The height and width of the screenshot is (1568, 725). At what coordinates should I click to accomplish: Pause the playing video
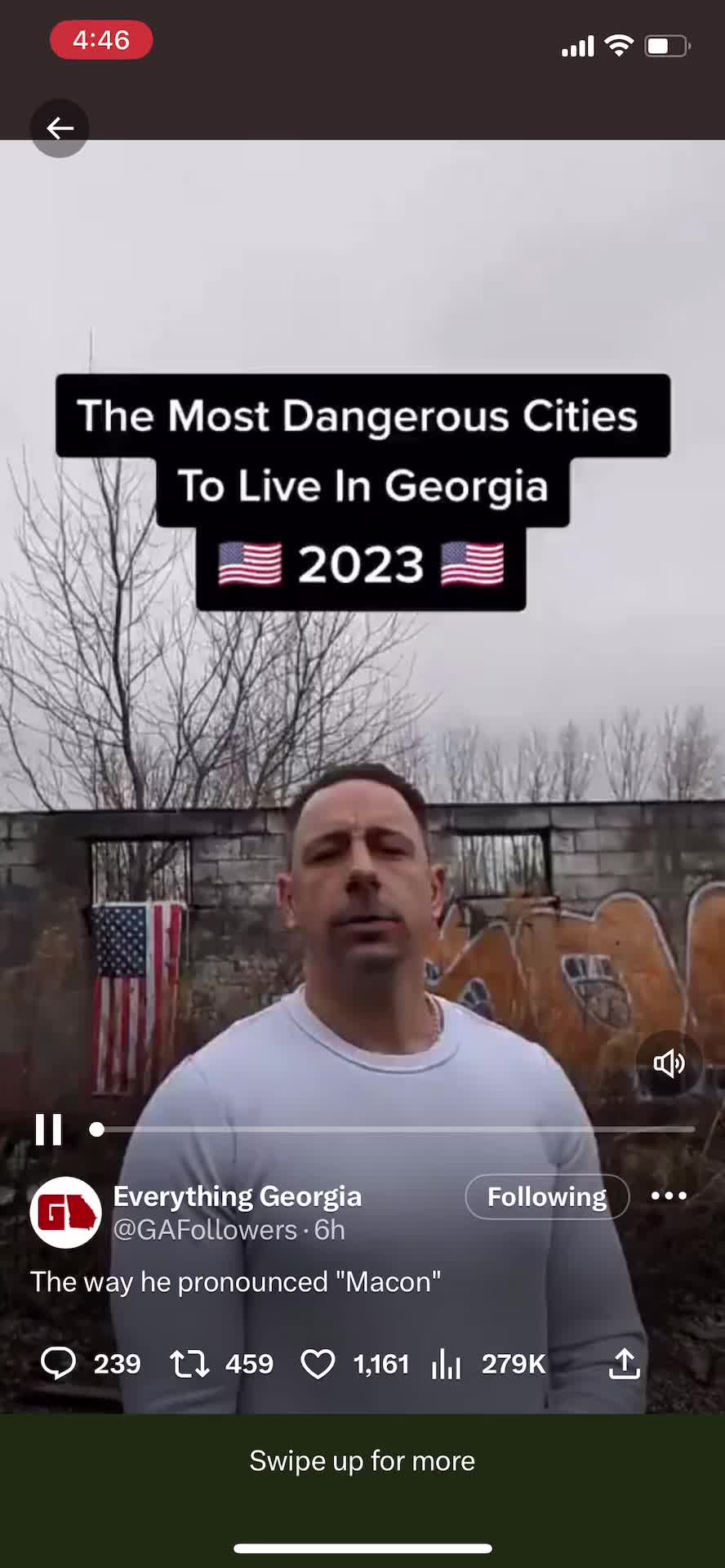click(x=49, y=1129)
